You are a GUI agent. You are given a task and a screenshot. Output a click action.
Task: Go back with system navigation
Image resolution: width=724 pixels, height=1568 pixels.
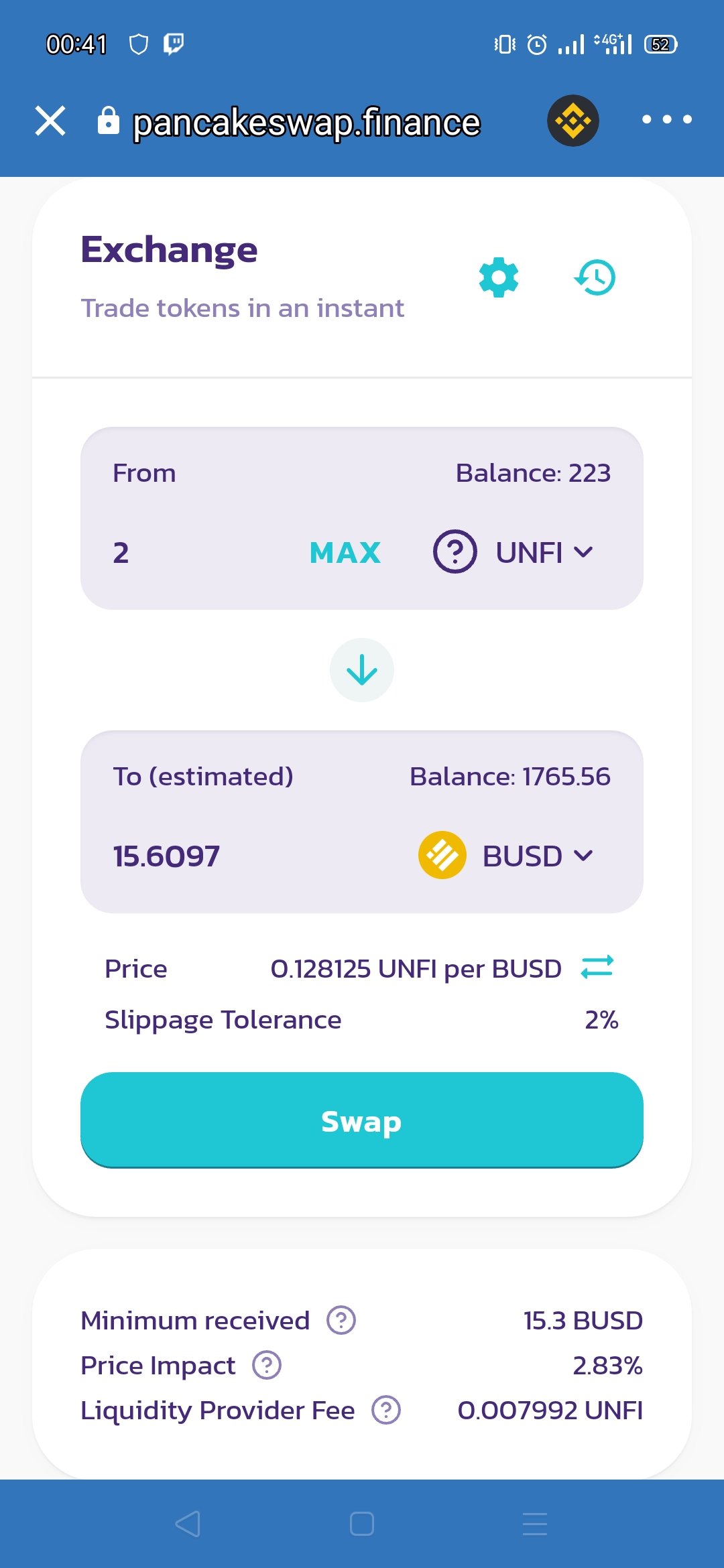tap(188, 1524)
